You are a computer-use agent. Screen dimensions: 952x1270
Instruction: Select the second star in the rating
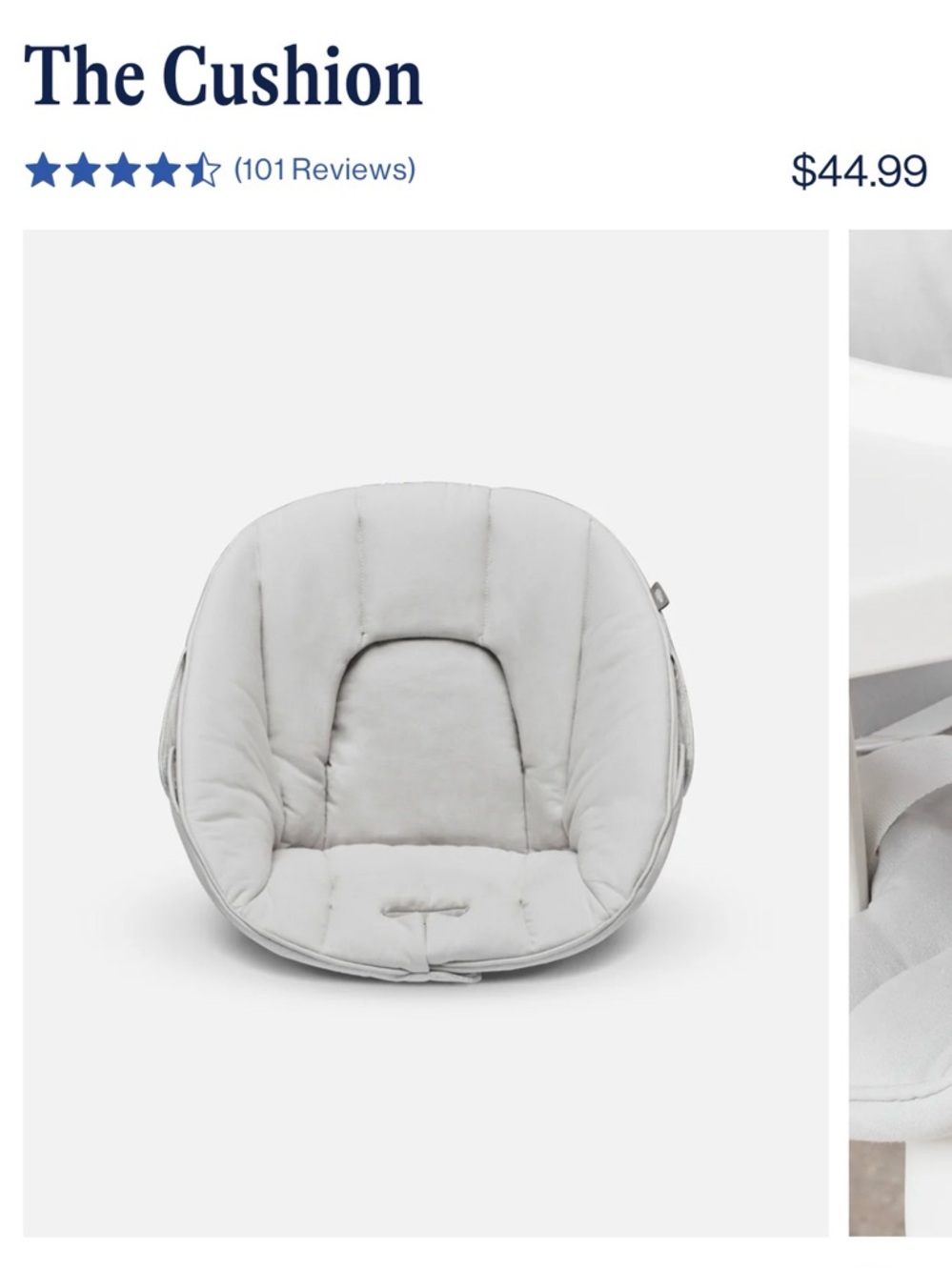pyautogui.click(x=85, y=169)
